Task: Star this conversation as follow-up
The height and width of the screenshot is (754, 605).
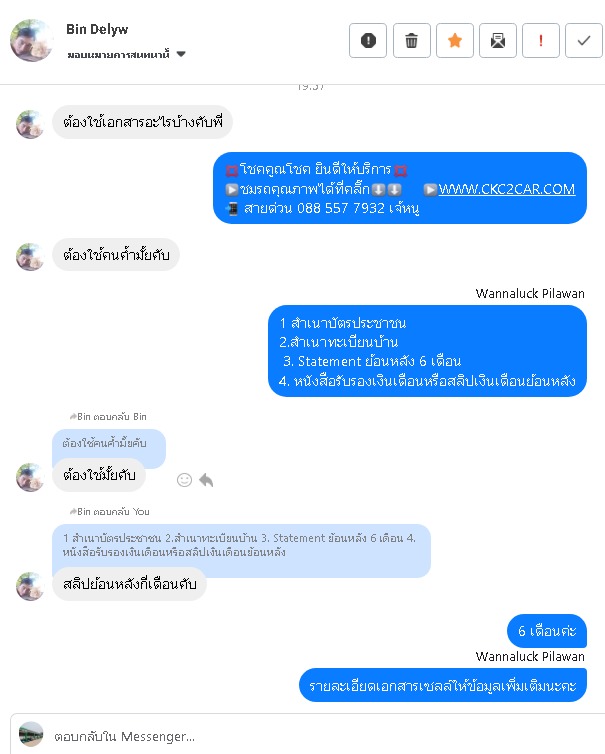Action: click(x=455, y=41)
